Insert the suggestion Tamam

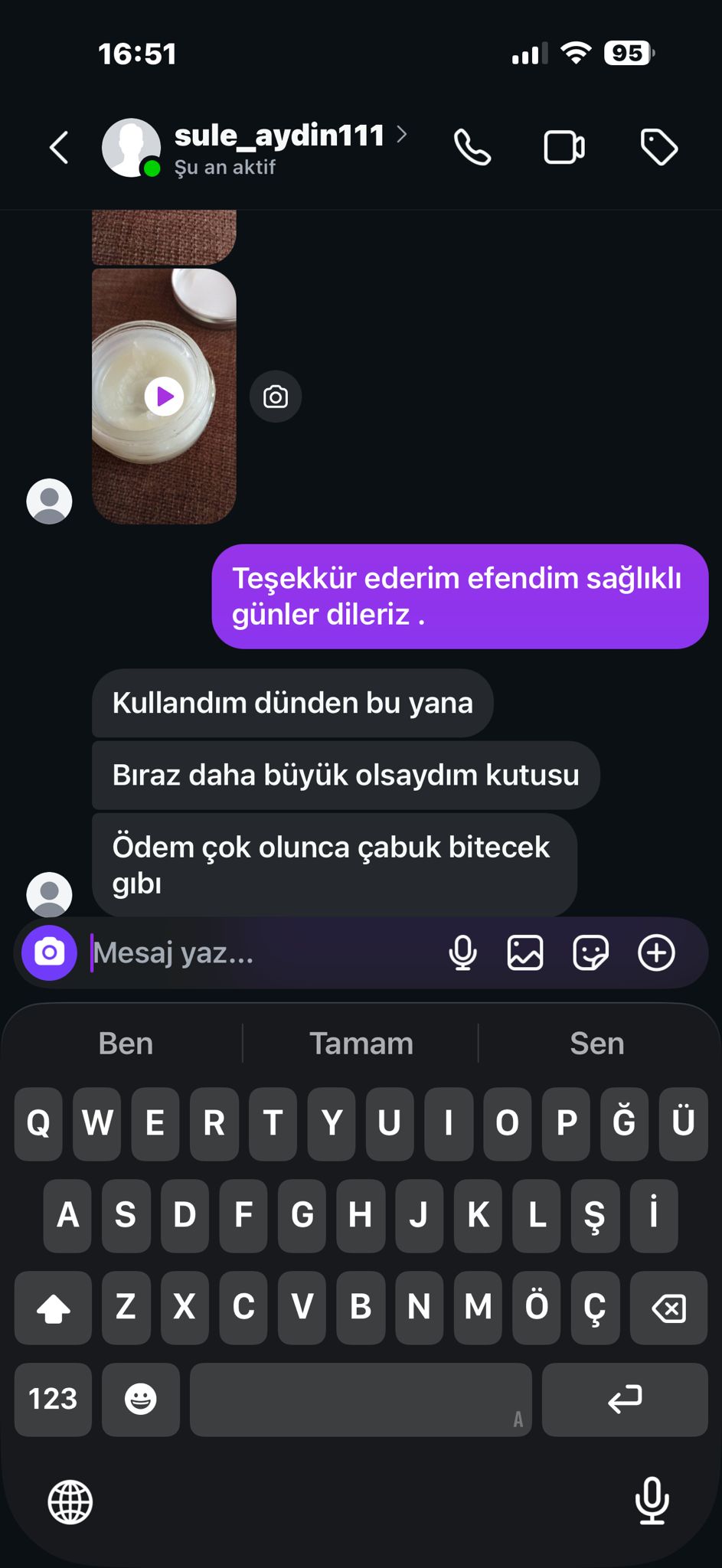(361, 1044)
